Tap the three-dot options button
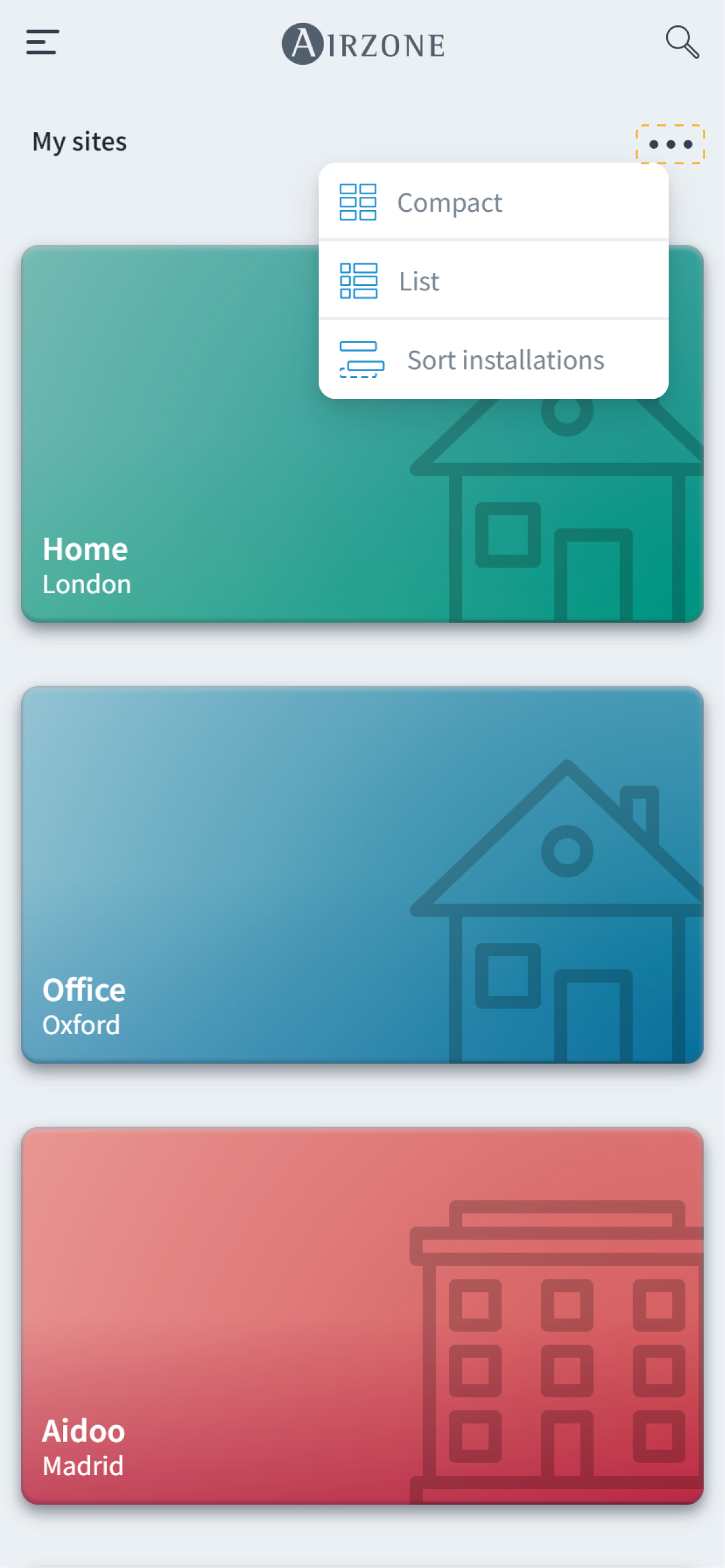Viewport: 725px width, 1568px height. [670, 144]
